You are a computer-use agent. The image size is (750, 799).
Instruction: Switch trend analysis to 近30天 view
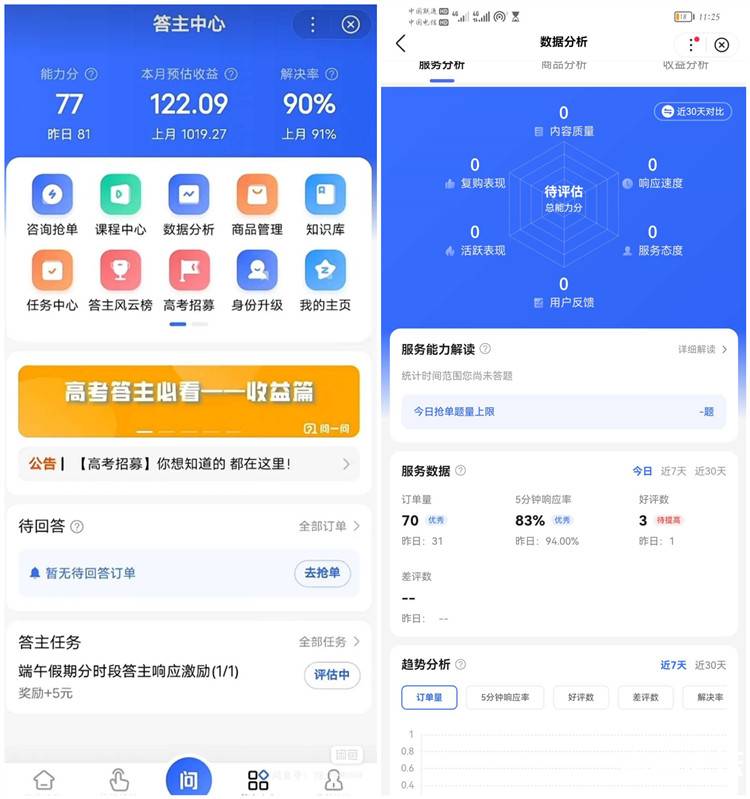pos(712,664)
